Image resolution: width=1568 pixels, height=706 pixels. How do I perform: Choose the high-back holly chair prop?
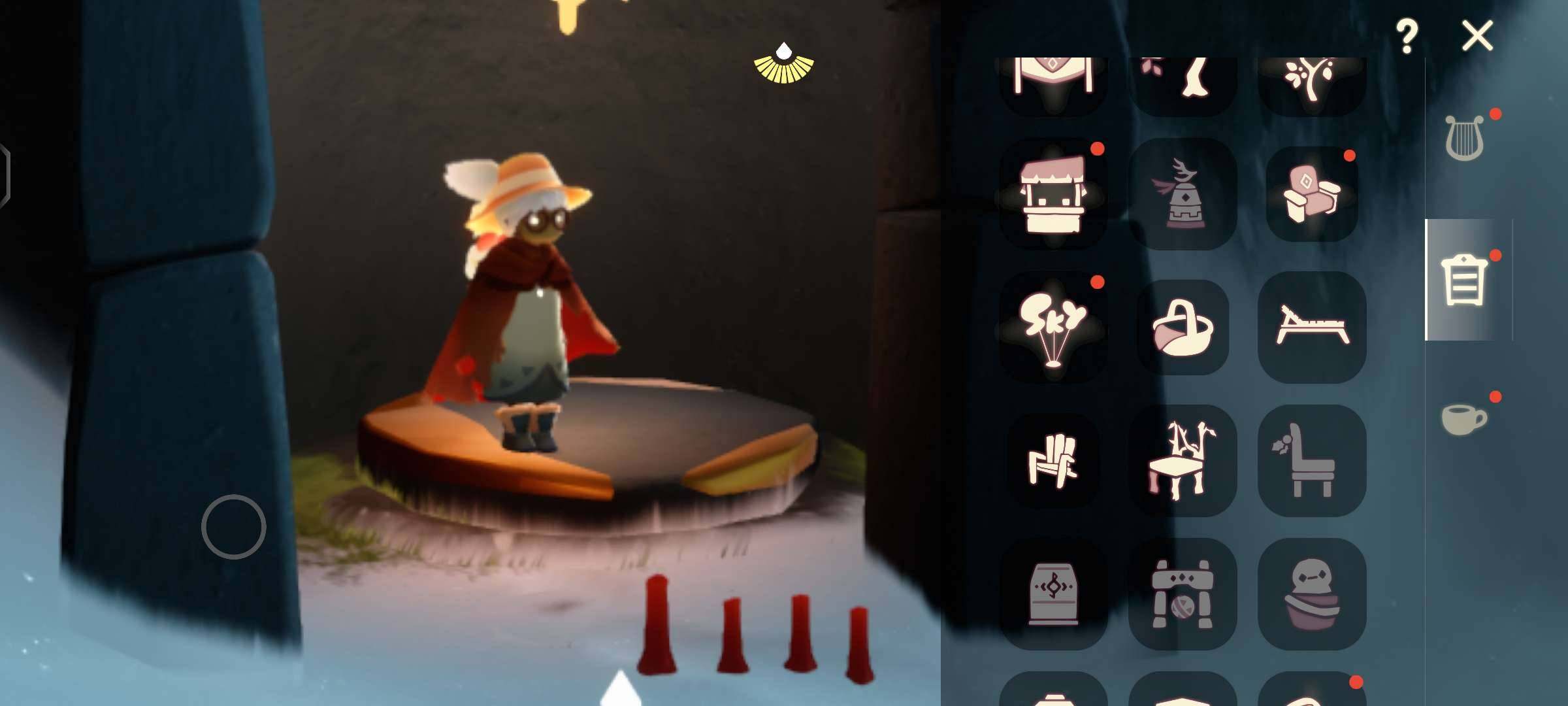pos(1311,461)
